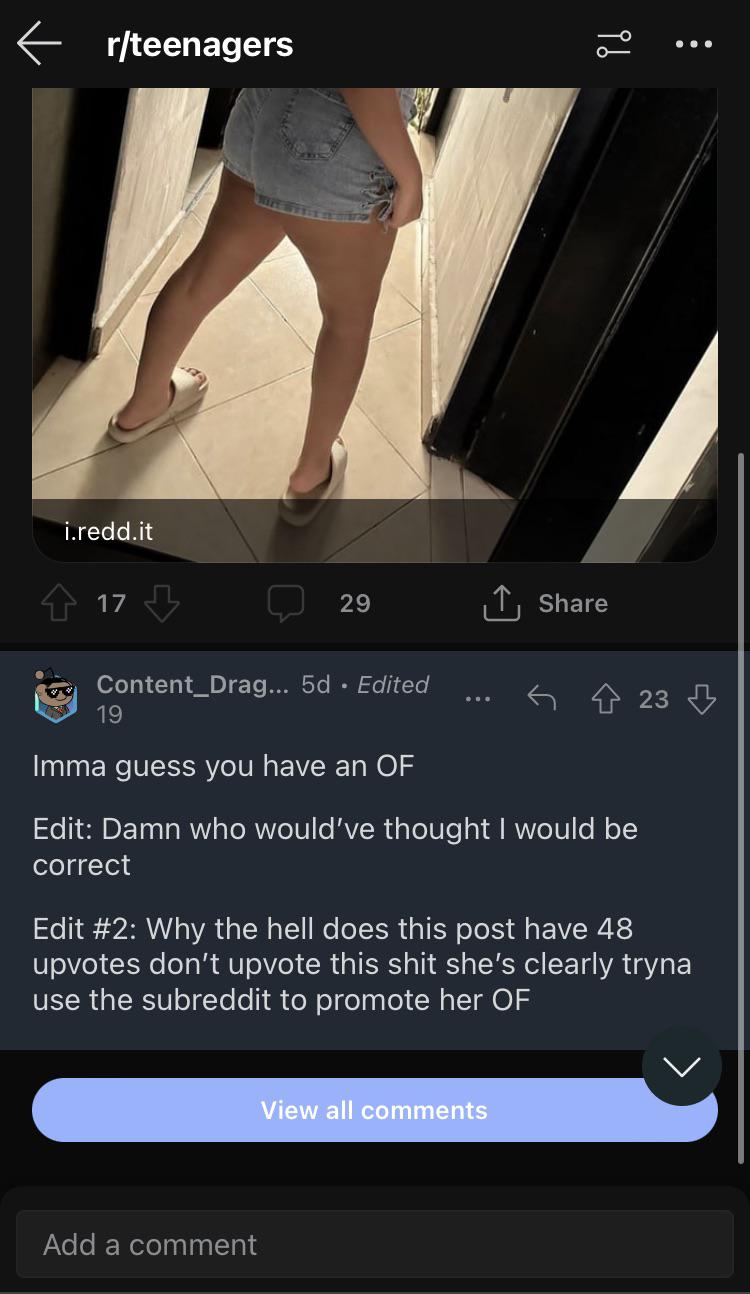The image size is (750, 1294).
Task: Open the post's 29 comments
Action: pyautogui.click(x=318, y=603)
